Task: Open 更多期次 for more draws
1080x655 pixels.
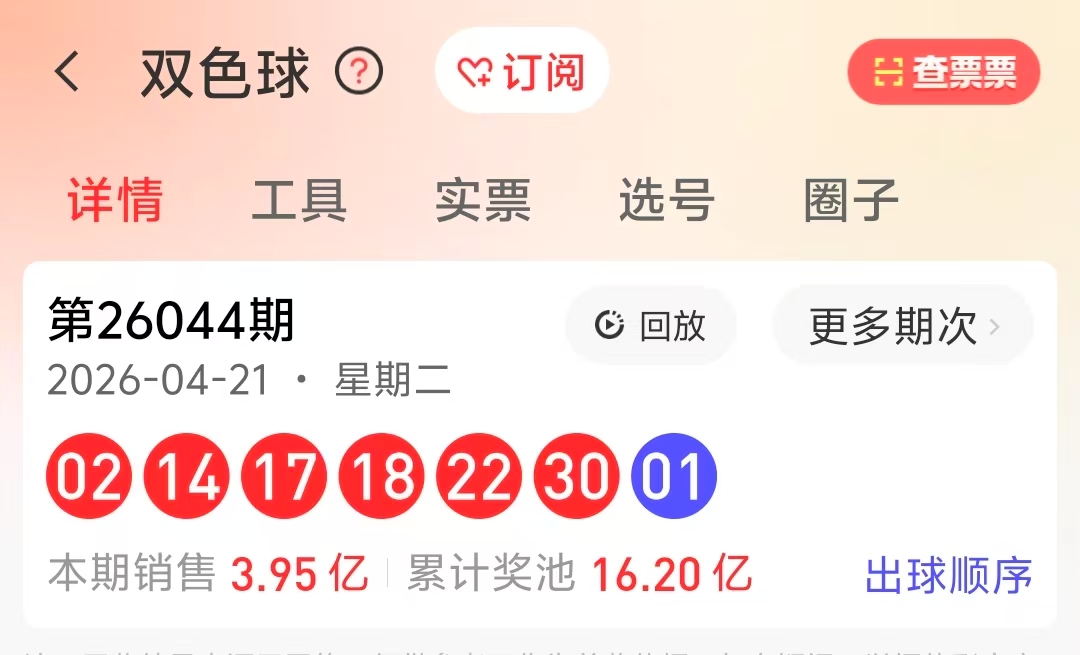Action: pyautogui.click(x=902, y=326)
